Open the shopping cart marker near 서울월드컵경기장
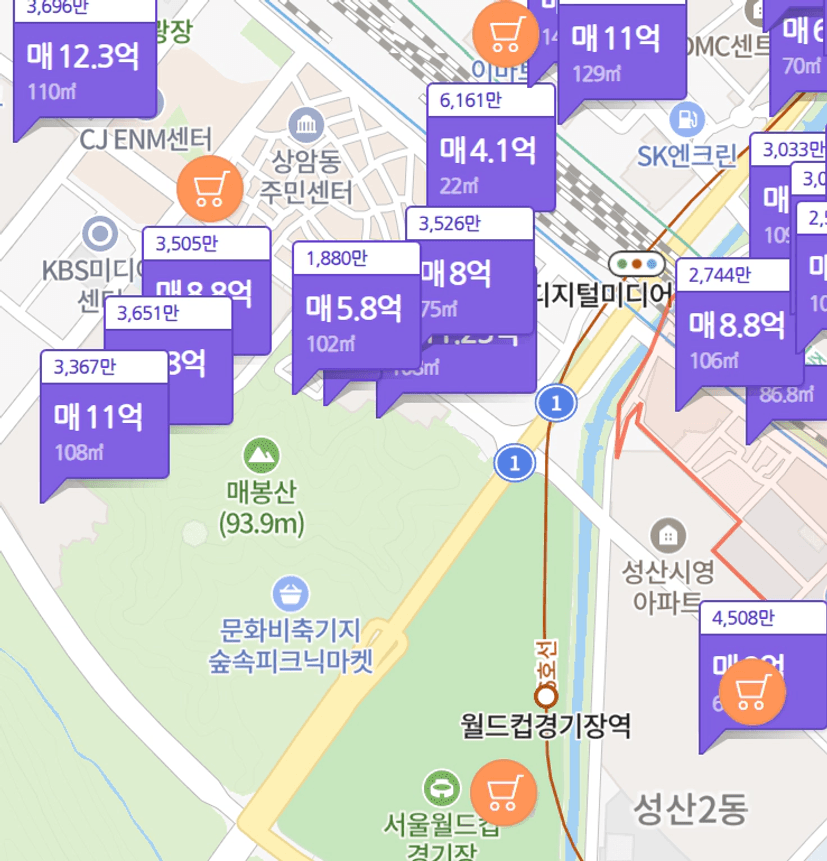This screenshot has width=827, height=861. 503,793
